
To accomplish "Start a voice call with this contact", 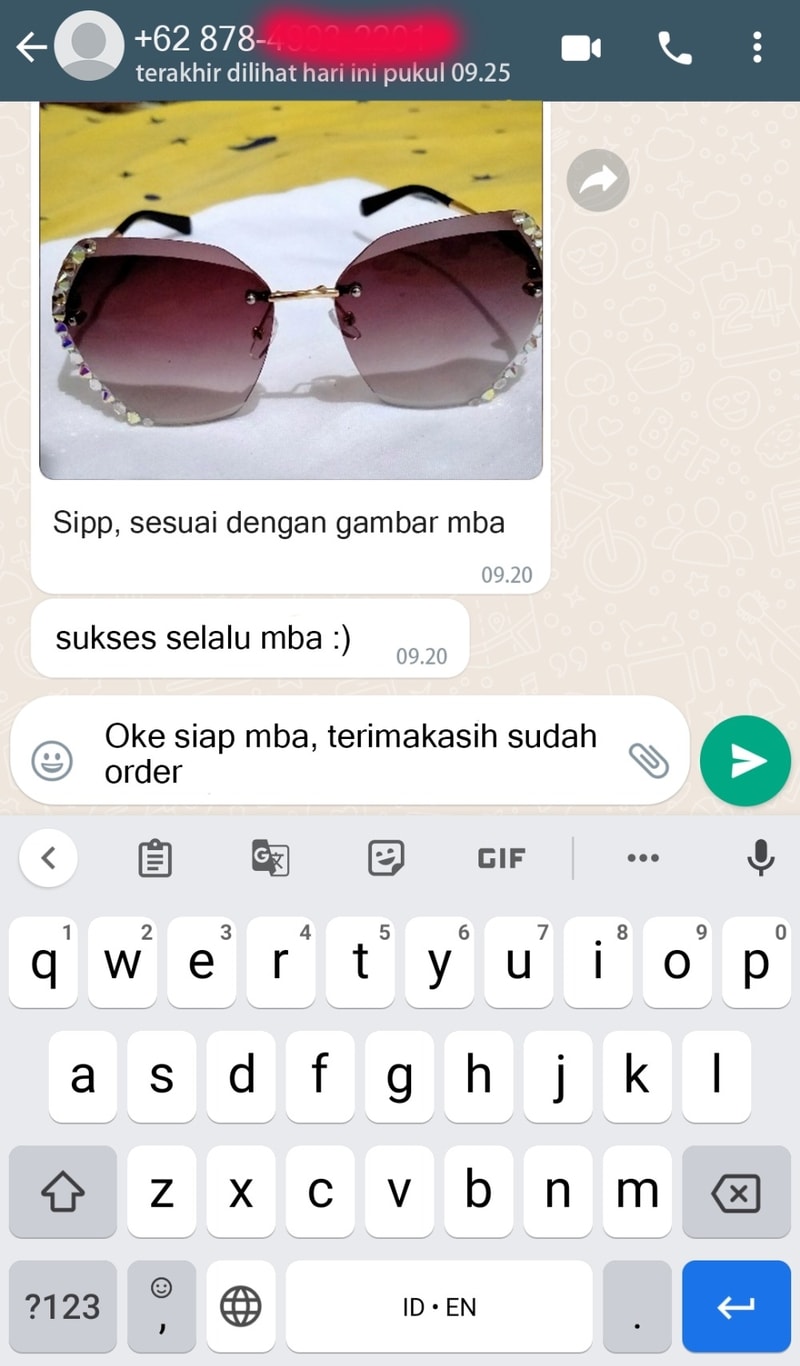I will pos(675,48).
